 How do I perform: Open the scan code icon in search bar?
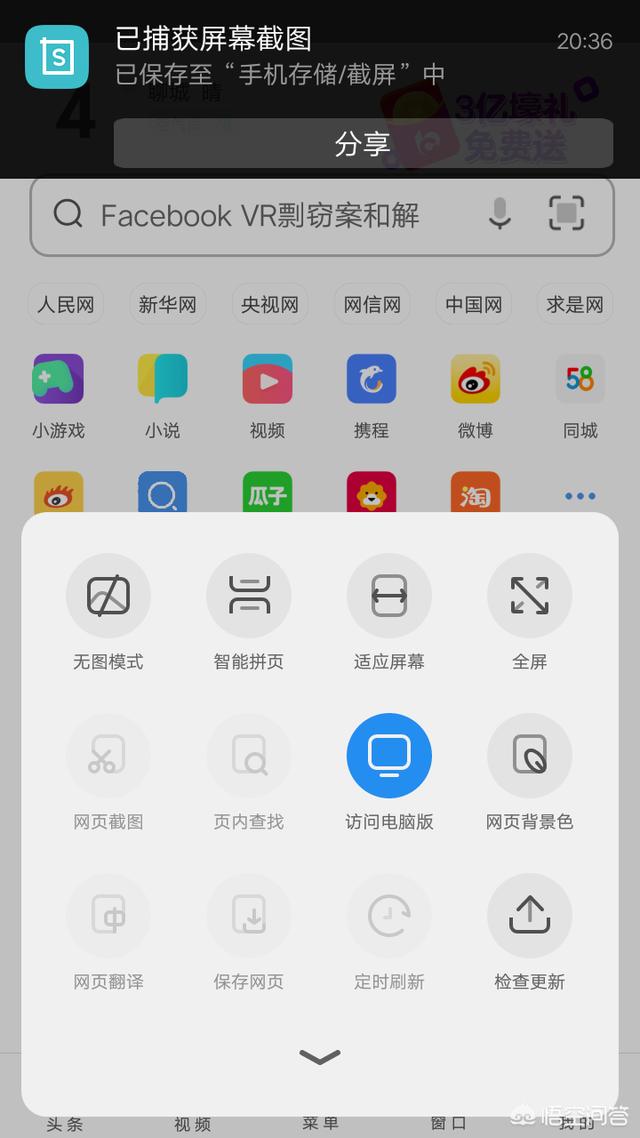567,213
